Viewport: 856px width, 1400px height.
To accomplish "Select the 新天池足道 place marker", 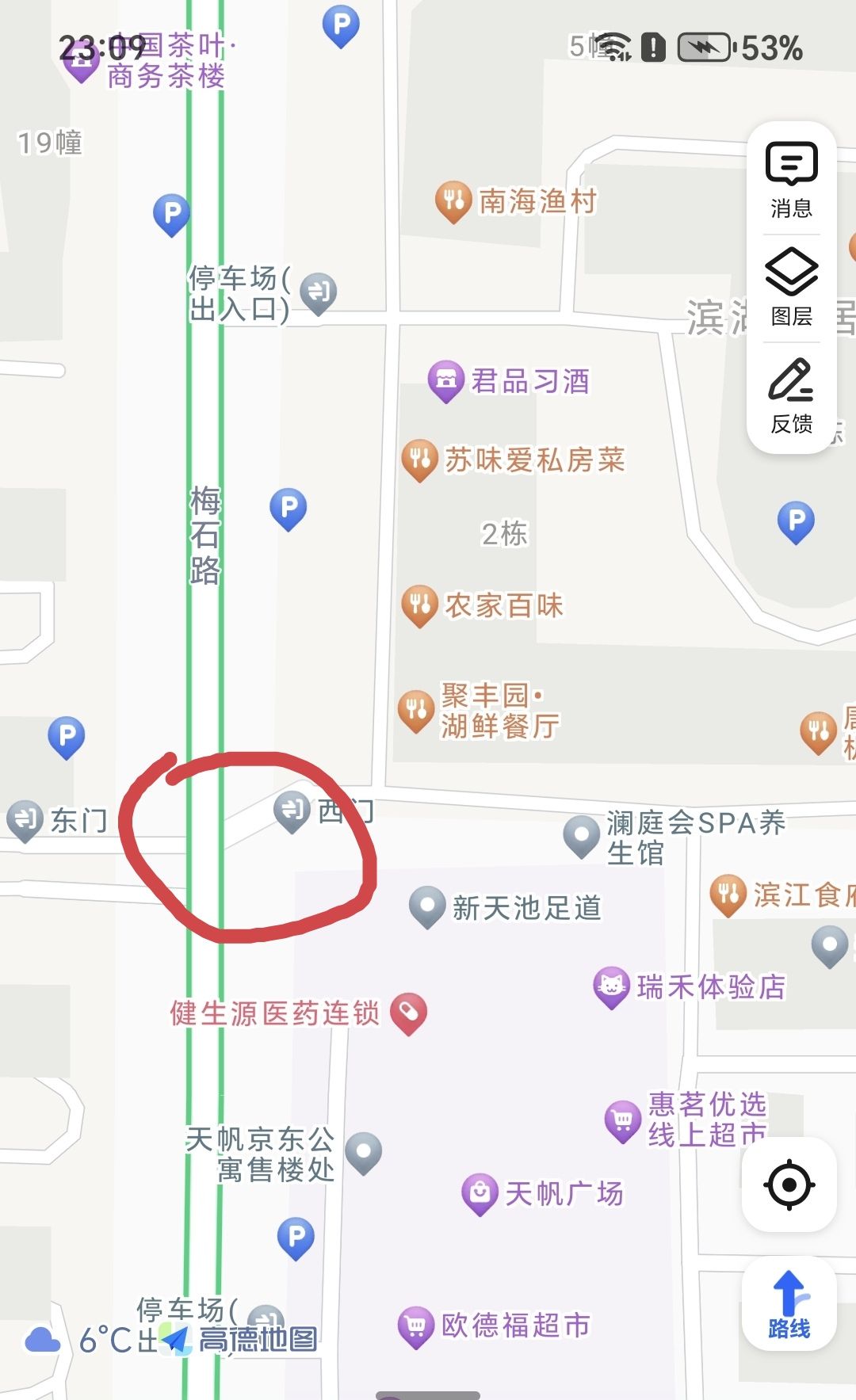I will 427,906.
